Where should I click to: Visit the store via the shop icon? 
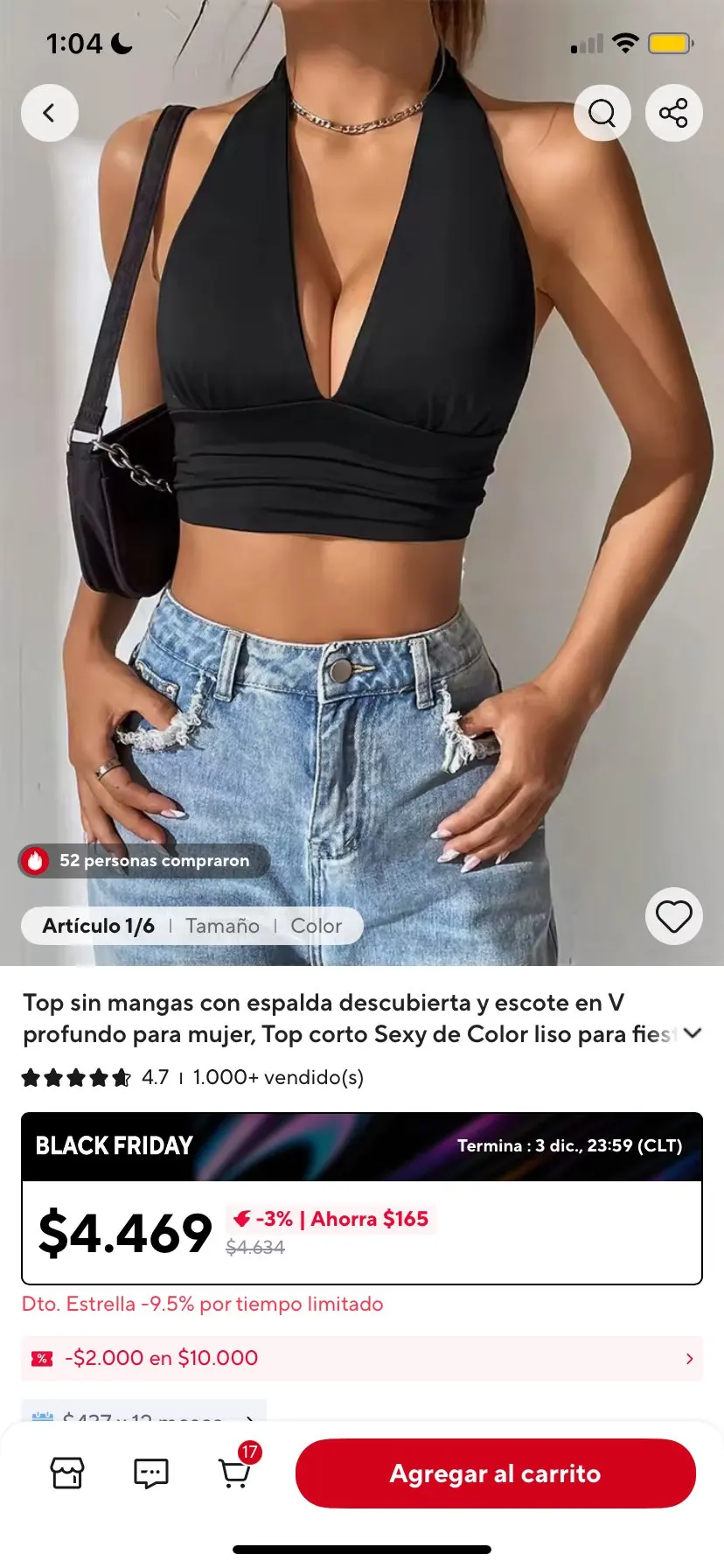(67, 1473)
